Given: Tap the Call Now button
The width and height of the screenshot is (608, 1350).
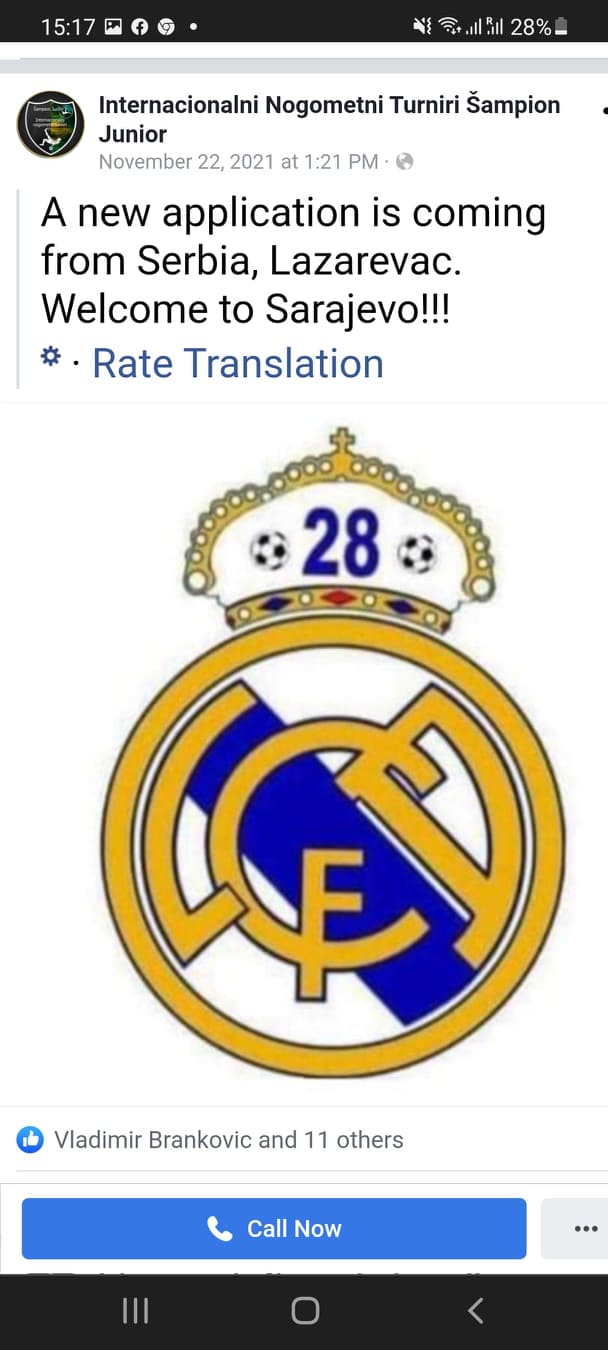Looking at the screenshot, I should pyautogui.click(x=274, y=1228).
